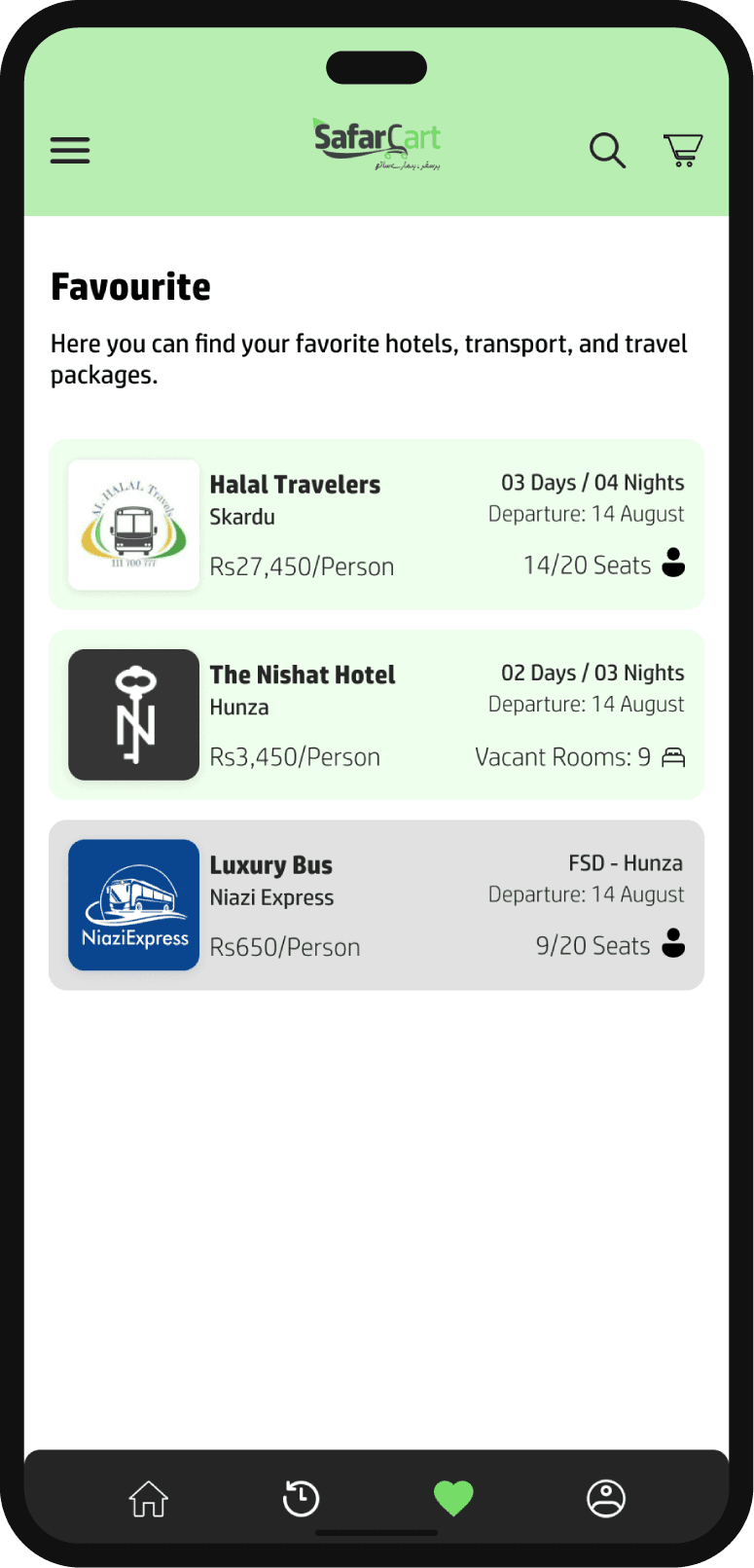Switch to the history tab
Image resolution: width=754 pixels, height=1568 pixels.
[301, 1498]
